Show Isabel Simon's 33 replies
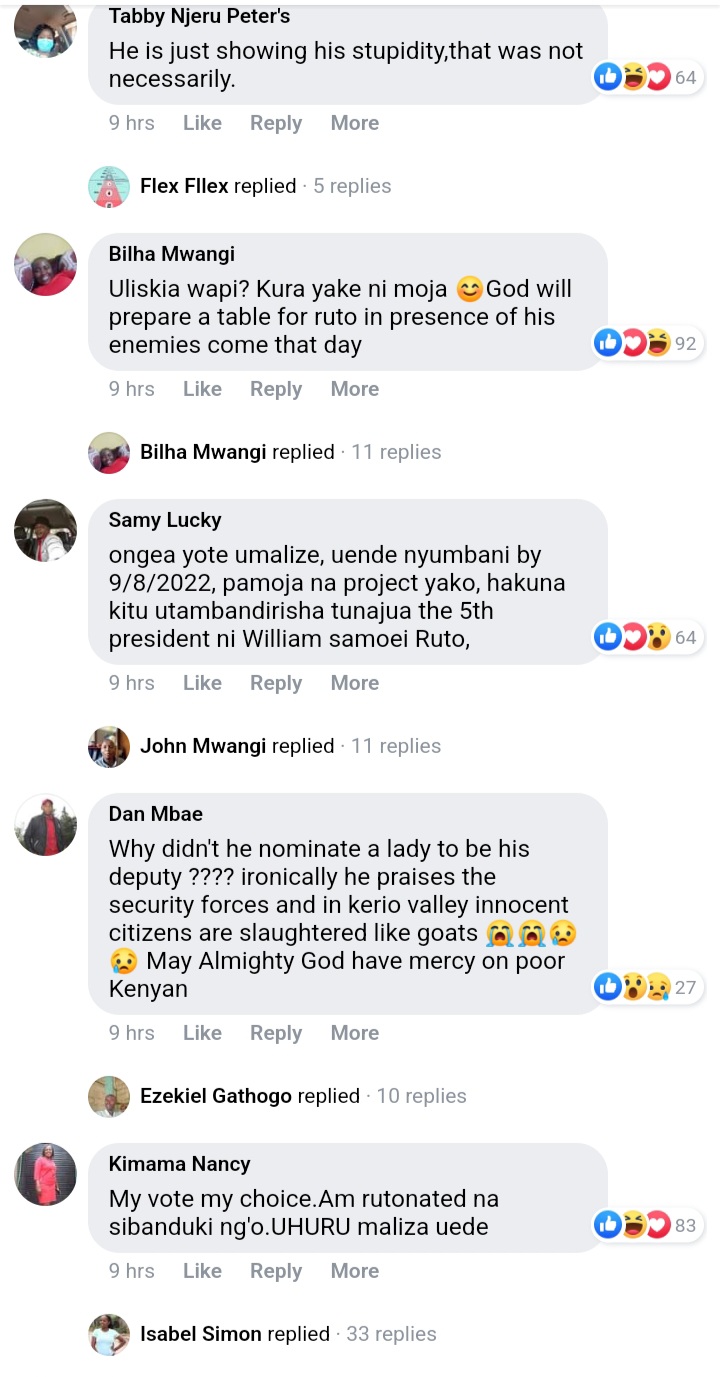The height and width of the screenshot is (1377, 720). click(391, 1334)
